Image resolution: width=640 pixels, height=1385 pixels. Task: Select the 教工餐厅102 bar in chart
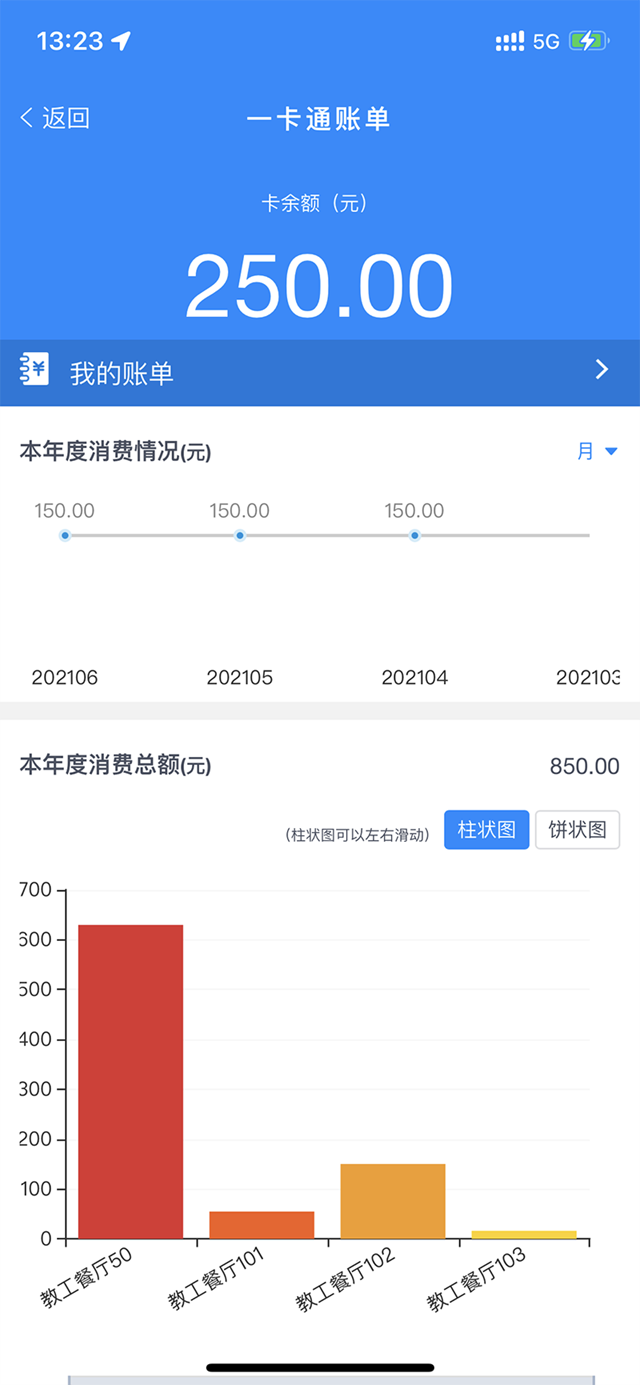point(393,1201)
